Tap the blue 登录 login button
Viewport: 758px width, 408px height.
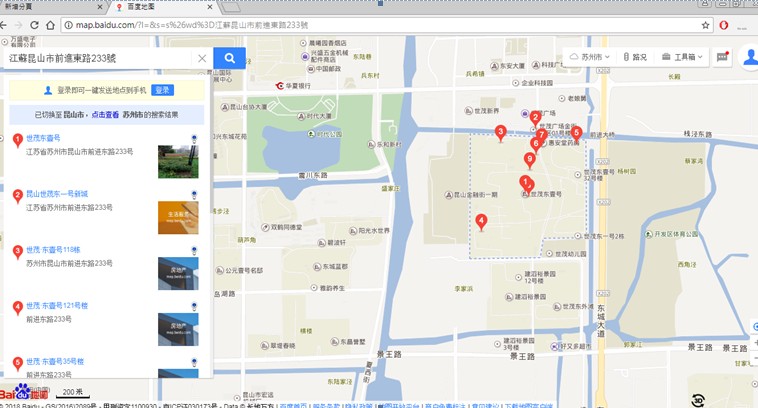click(x=162, y=90)
